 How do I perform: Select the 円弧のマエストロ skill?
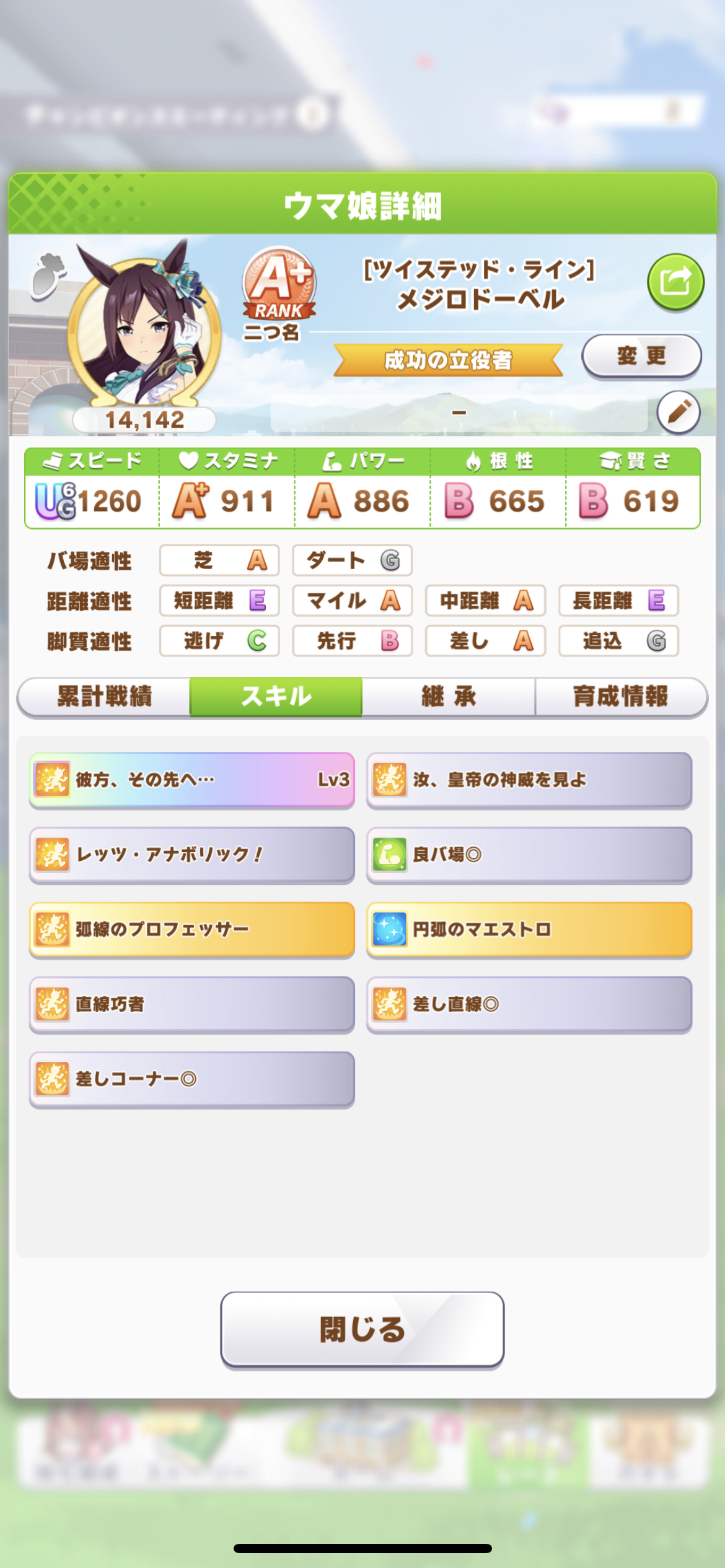tap(529, 930)
